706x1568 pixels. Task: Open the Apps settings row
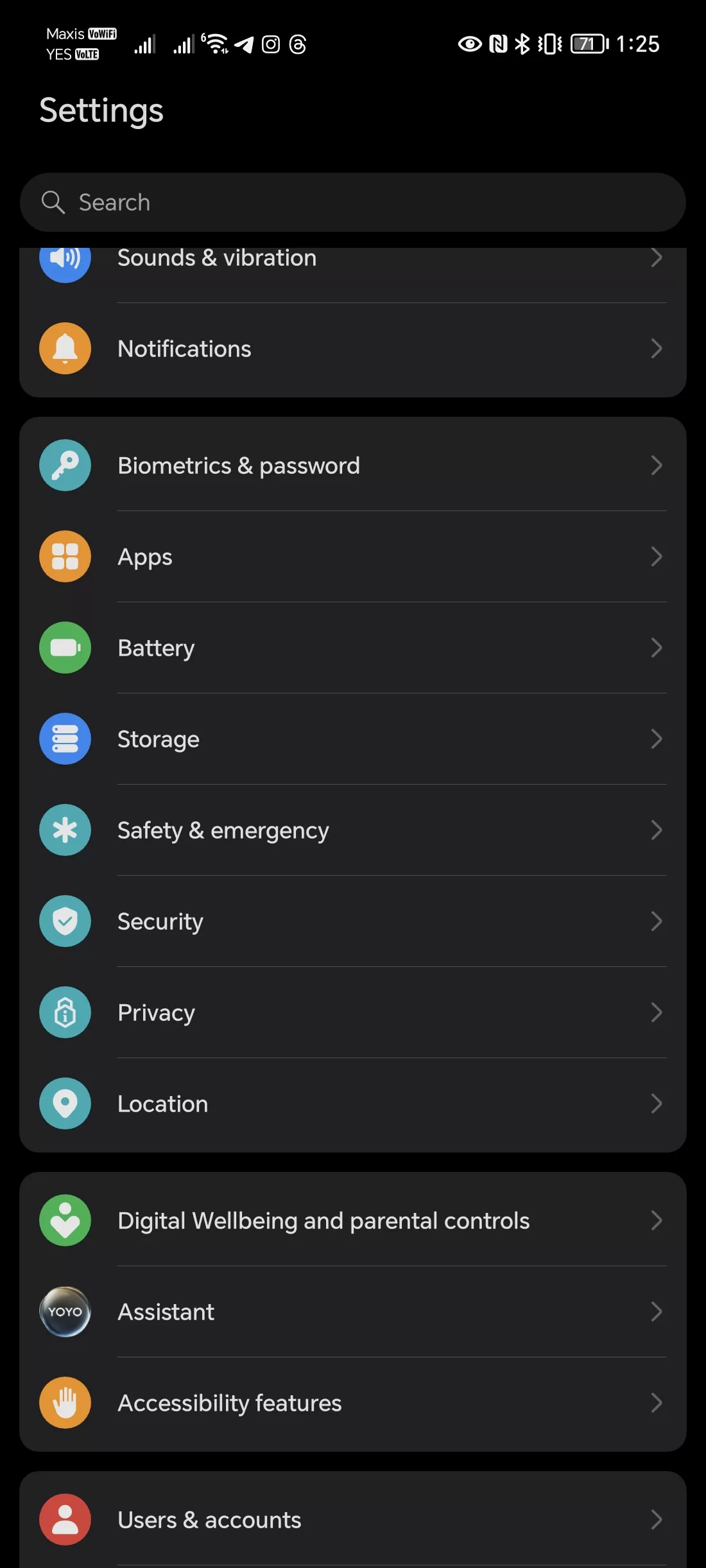pyautogui.click(x=352, y=557)
